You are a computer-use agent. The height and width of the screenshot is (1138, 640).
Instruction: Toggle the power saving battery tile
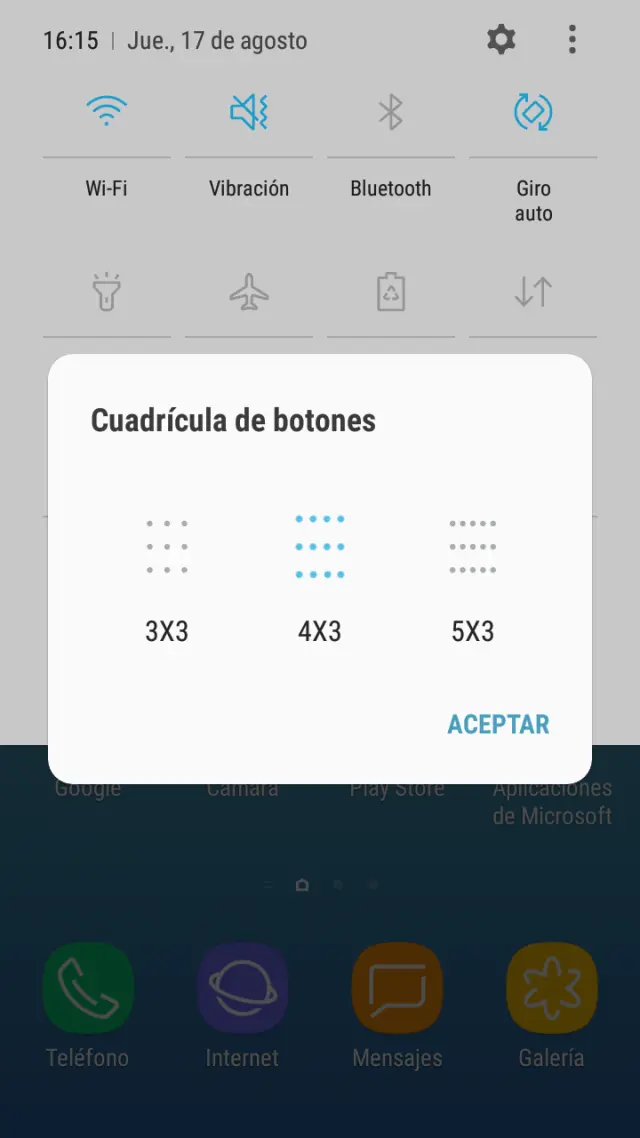click(390, 292)
